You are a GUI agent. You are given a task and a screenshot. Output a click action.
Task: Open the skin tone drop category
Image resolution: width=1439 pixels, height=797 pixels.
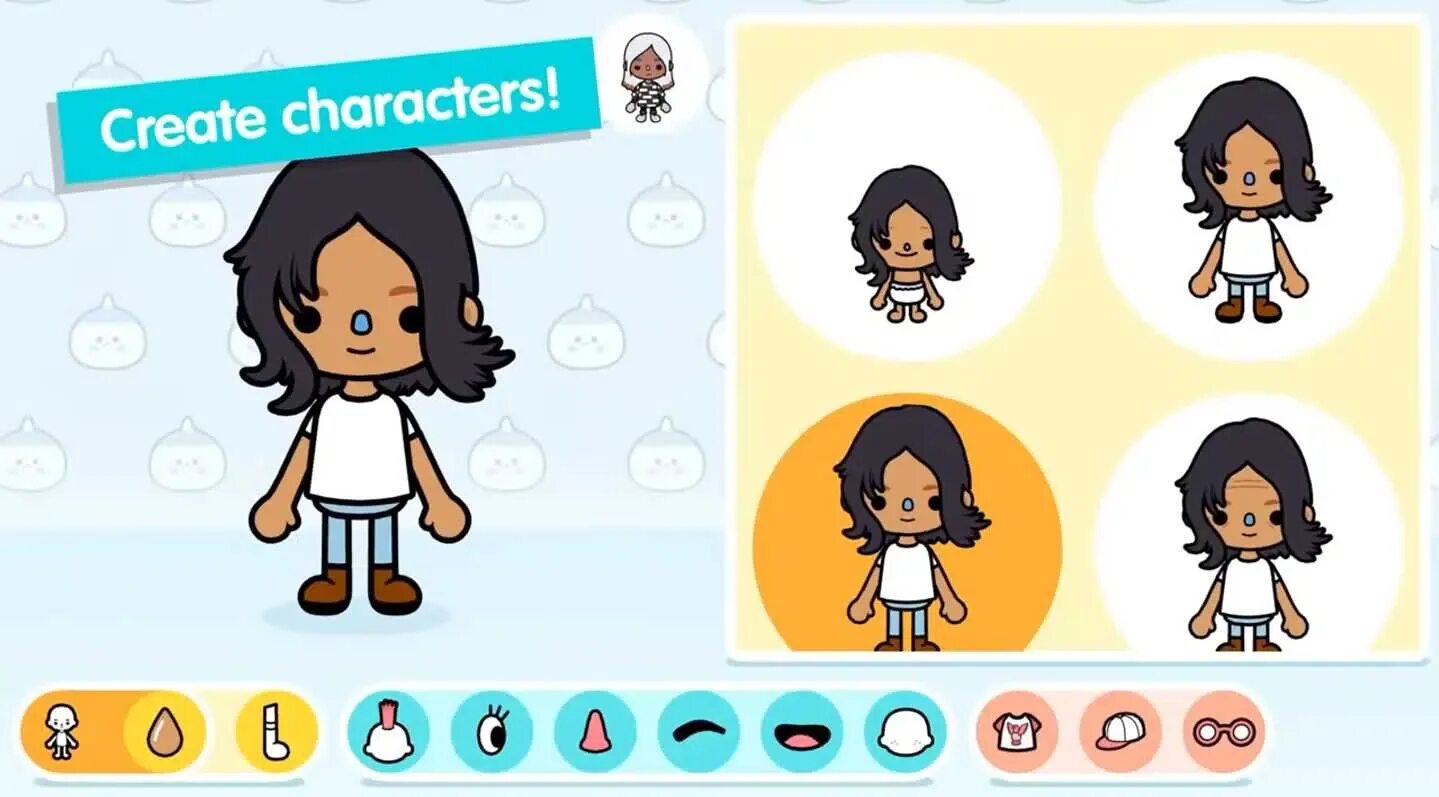pyautogui.click(x=164, y=731)
